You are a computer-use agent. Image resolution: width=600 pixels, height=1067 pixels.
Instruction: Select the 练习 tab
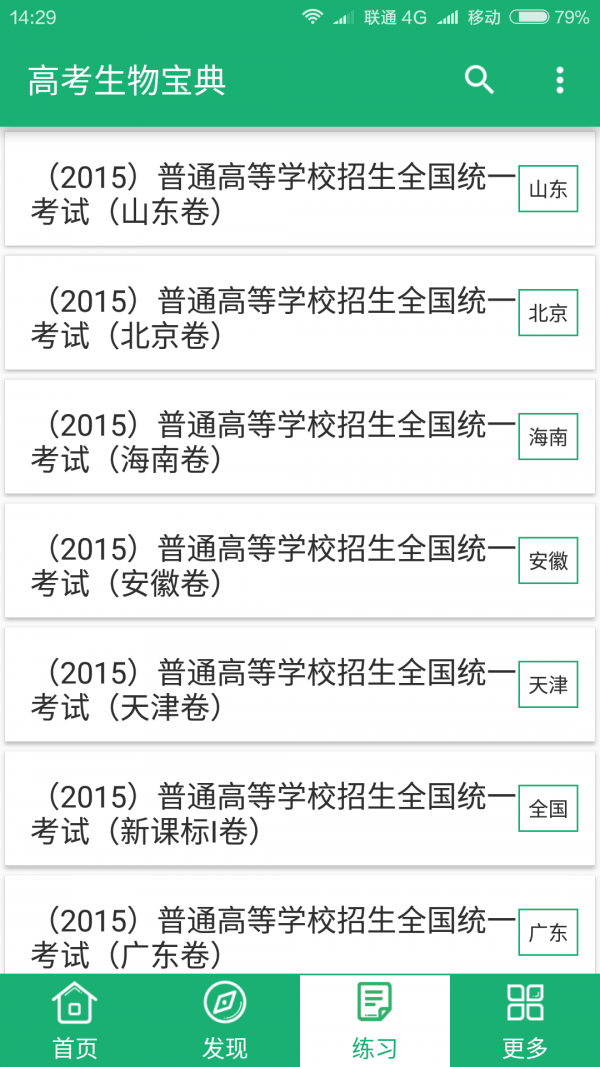[375, 1020]
